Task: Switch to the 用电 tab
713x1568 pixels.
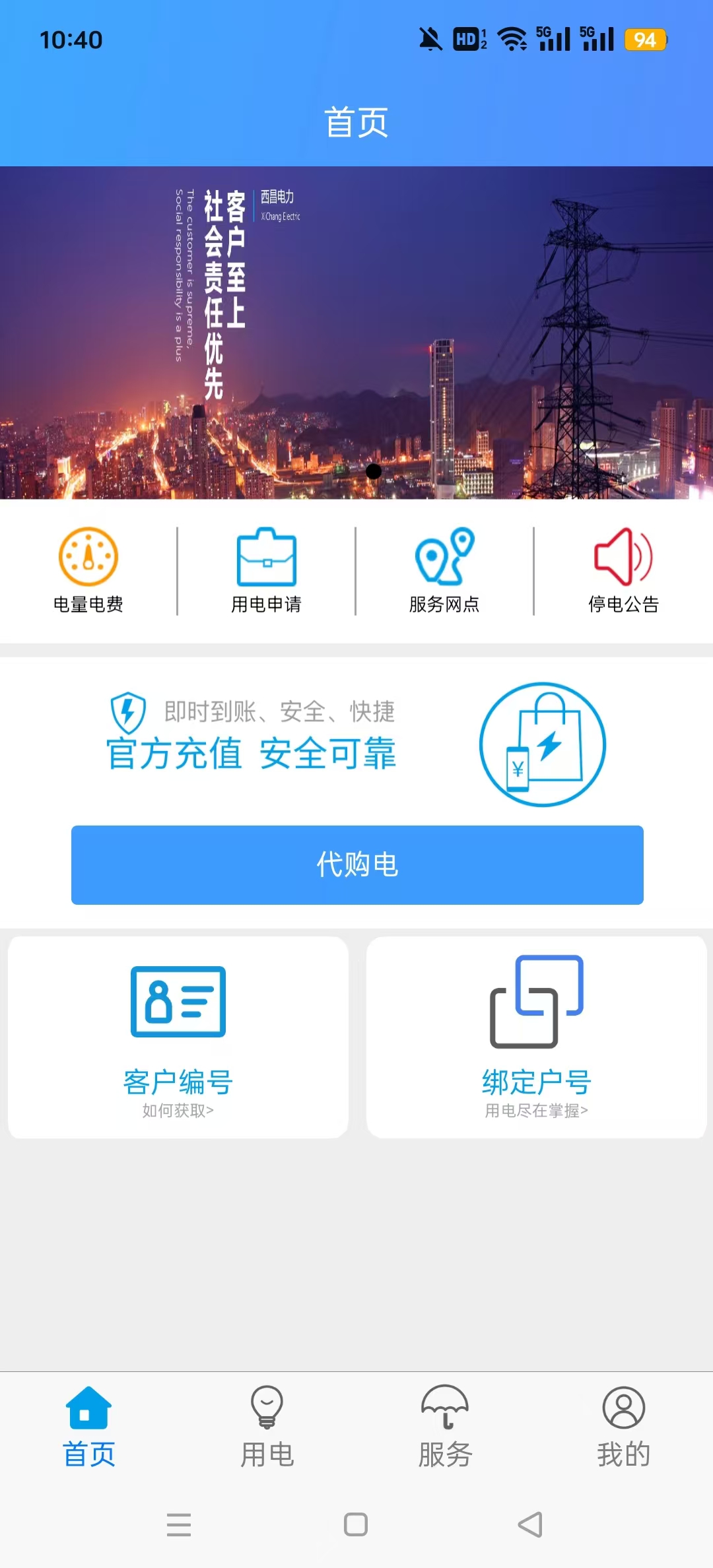Action: click(267, 1427)
